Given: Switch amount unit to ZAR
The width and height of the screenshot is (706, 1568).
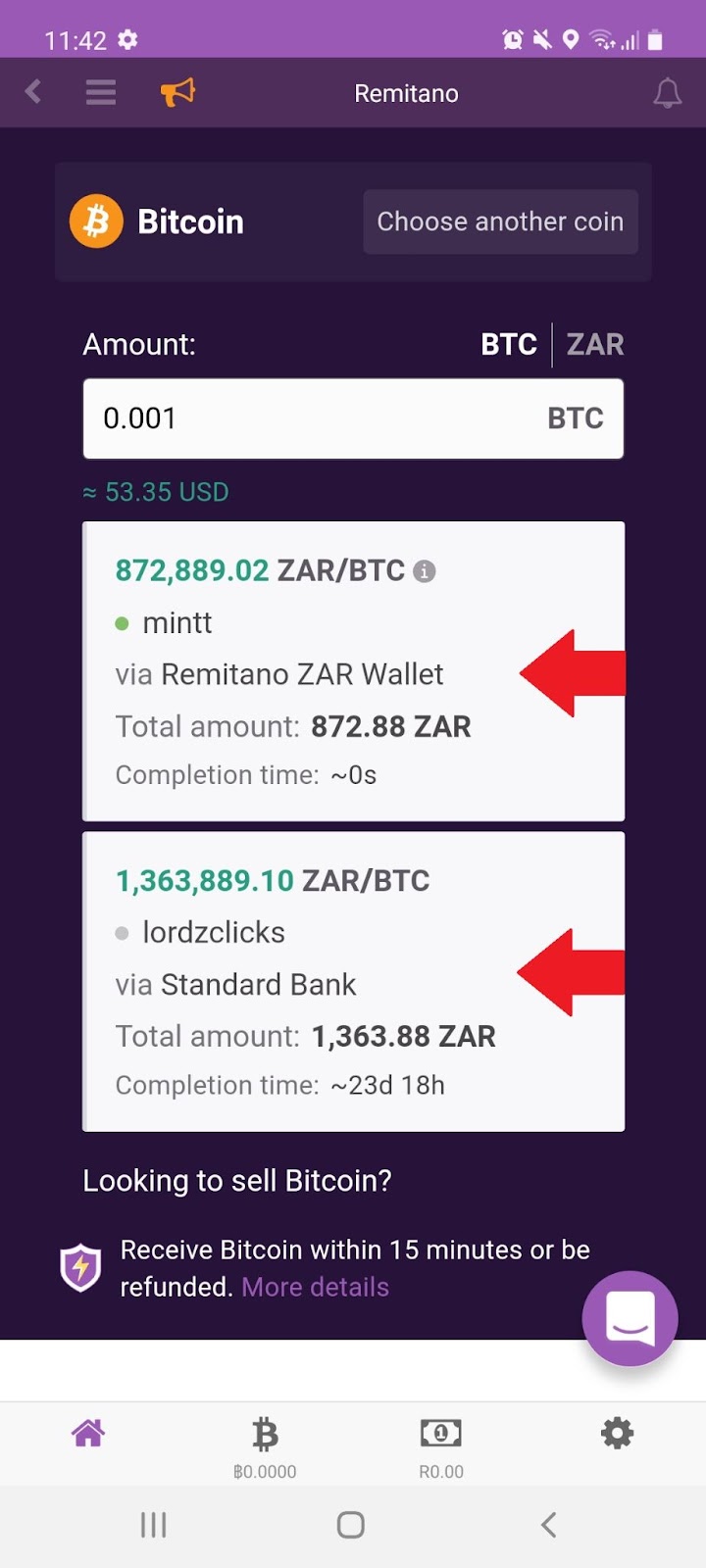Looking at the screenshot, I should pos(595,344).
